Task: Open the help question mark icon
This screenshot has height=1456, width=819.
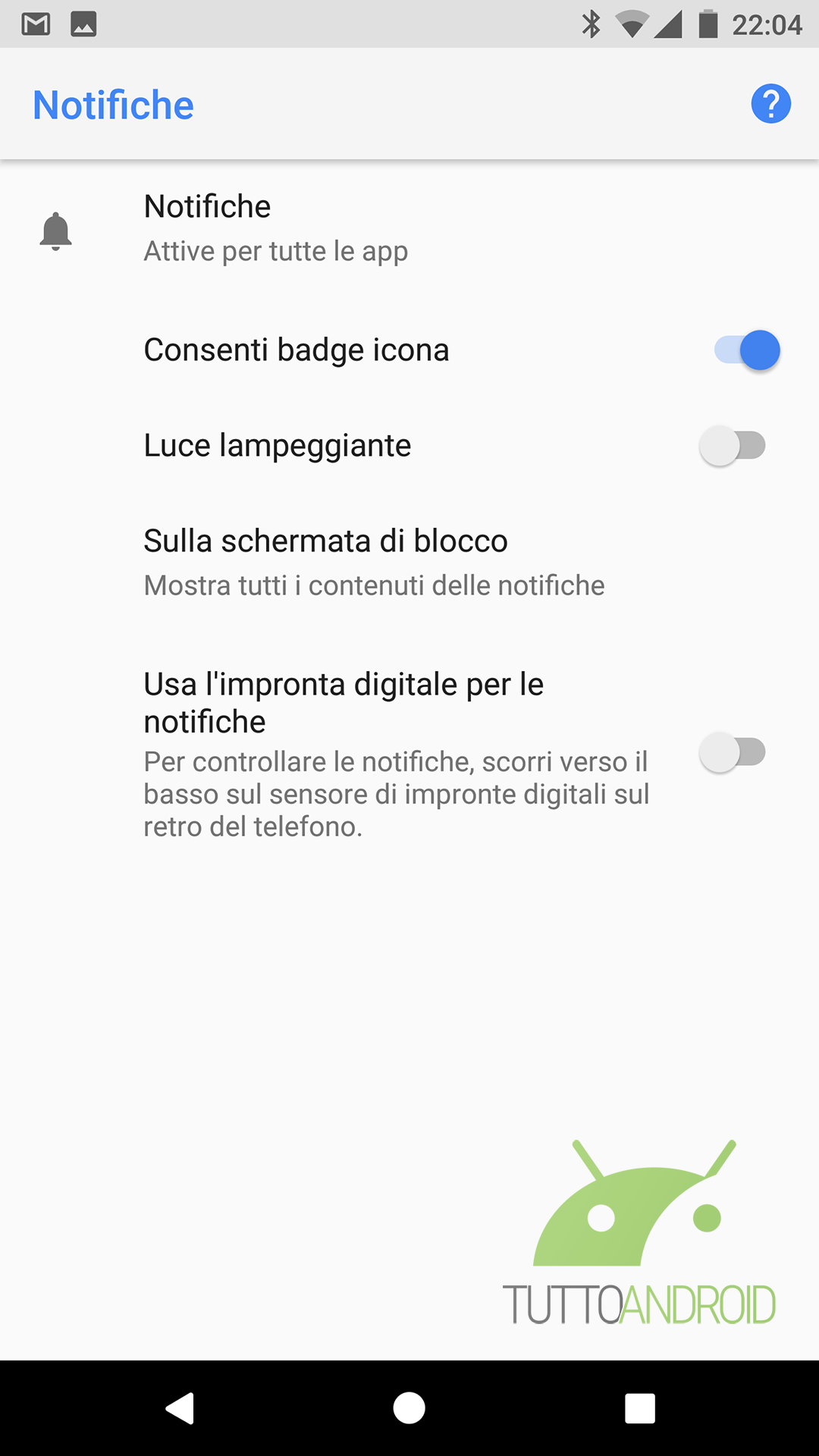Action: (x=770, y=104)
